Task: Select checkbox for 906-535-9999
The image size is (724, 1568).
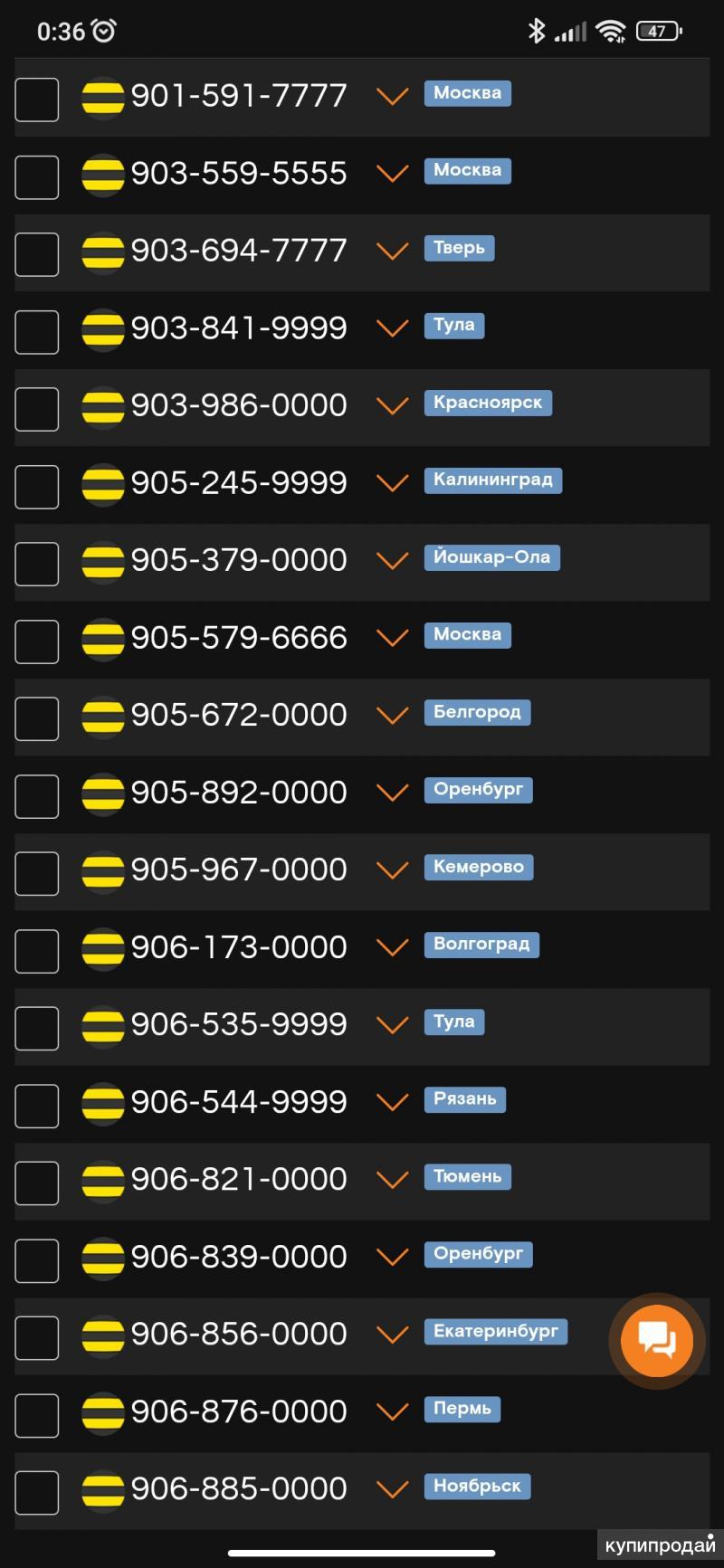Action: [x=37, y=1028]
